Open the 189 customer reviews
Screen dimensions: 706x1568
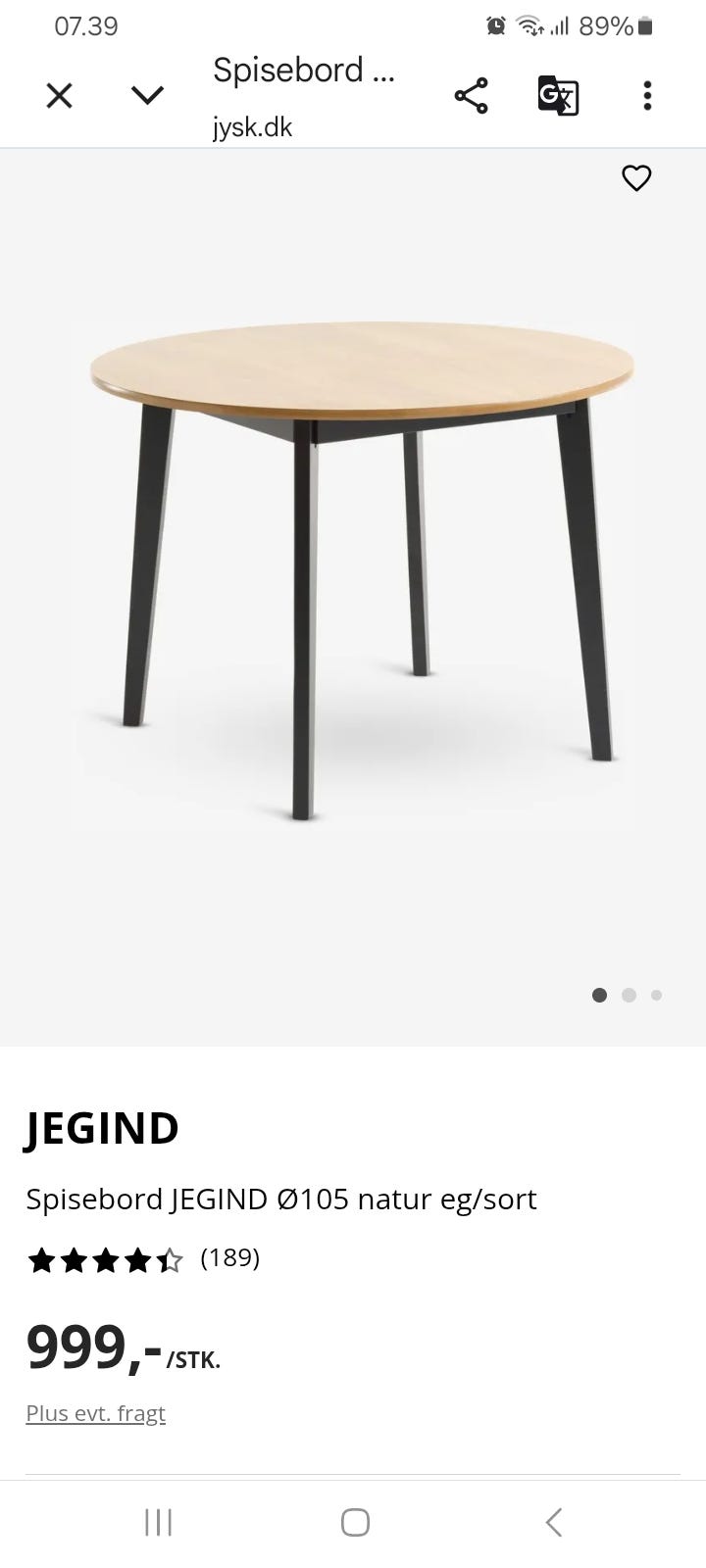coord(229,1257)
